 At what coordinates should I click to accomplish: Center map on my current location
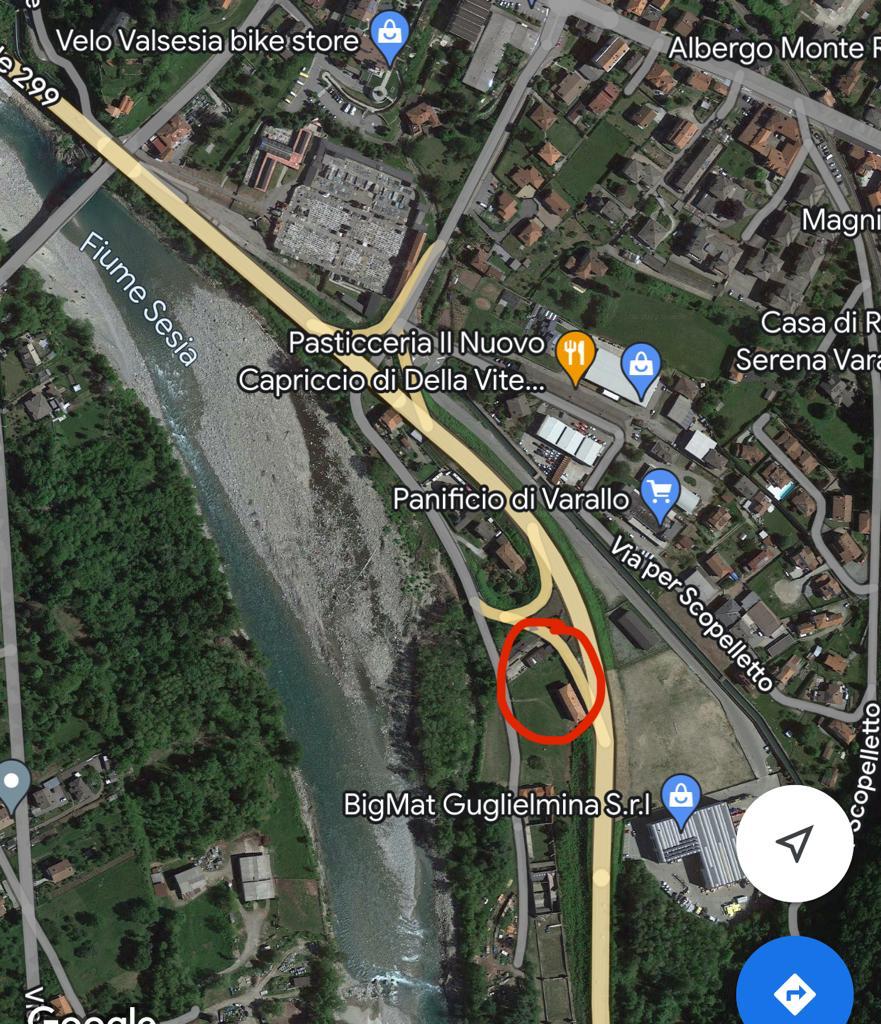coord(795,843)
